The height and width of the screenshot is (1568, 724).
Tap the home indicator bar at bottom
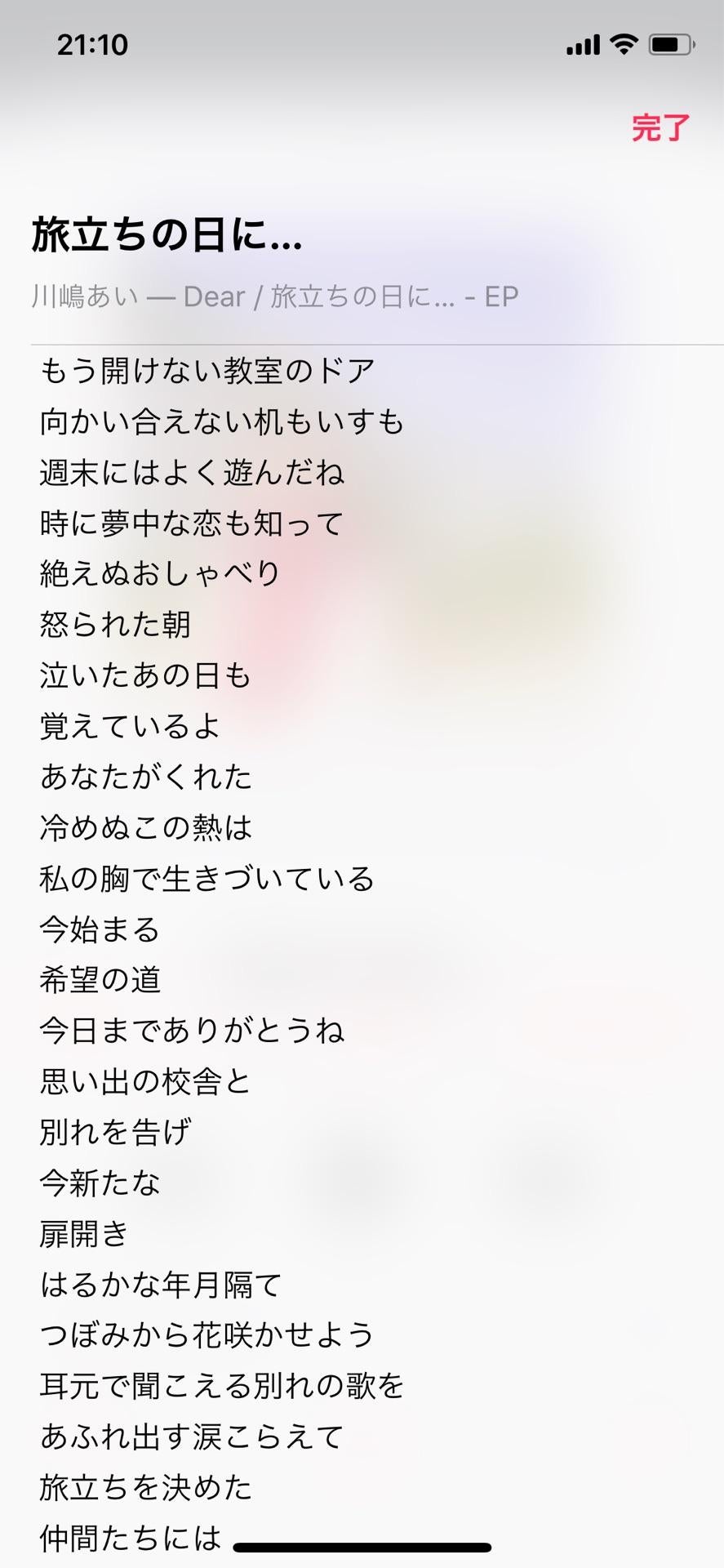(x=362, y=1543)
